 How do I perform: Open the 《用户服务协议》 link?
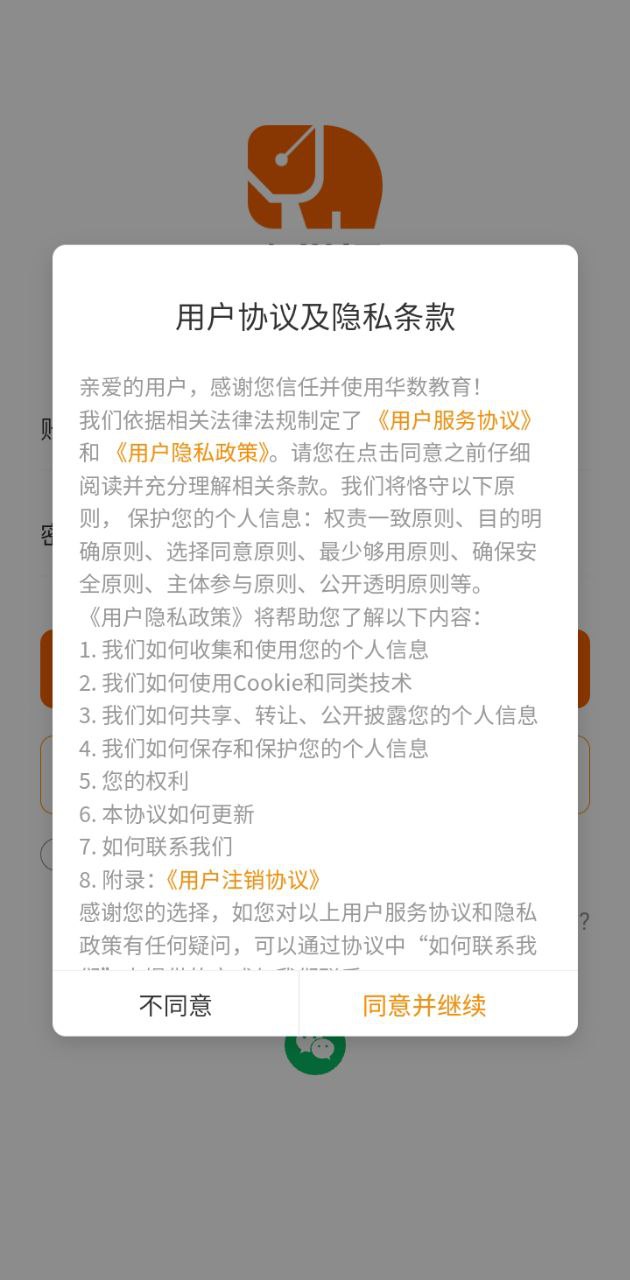click(456, 420)
